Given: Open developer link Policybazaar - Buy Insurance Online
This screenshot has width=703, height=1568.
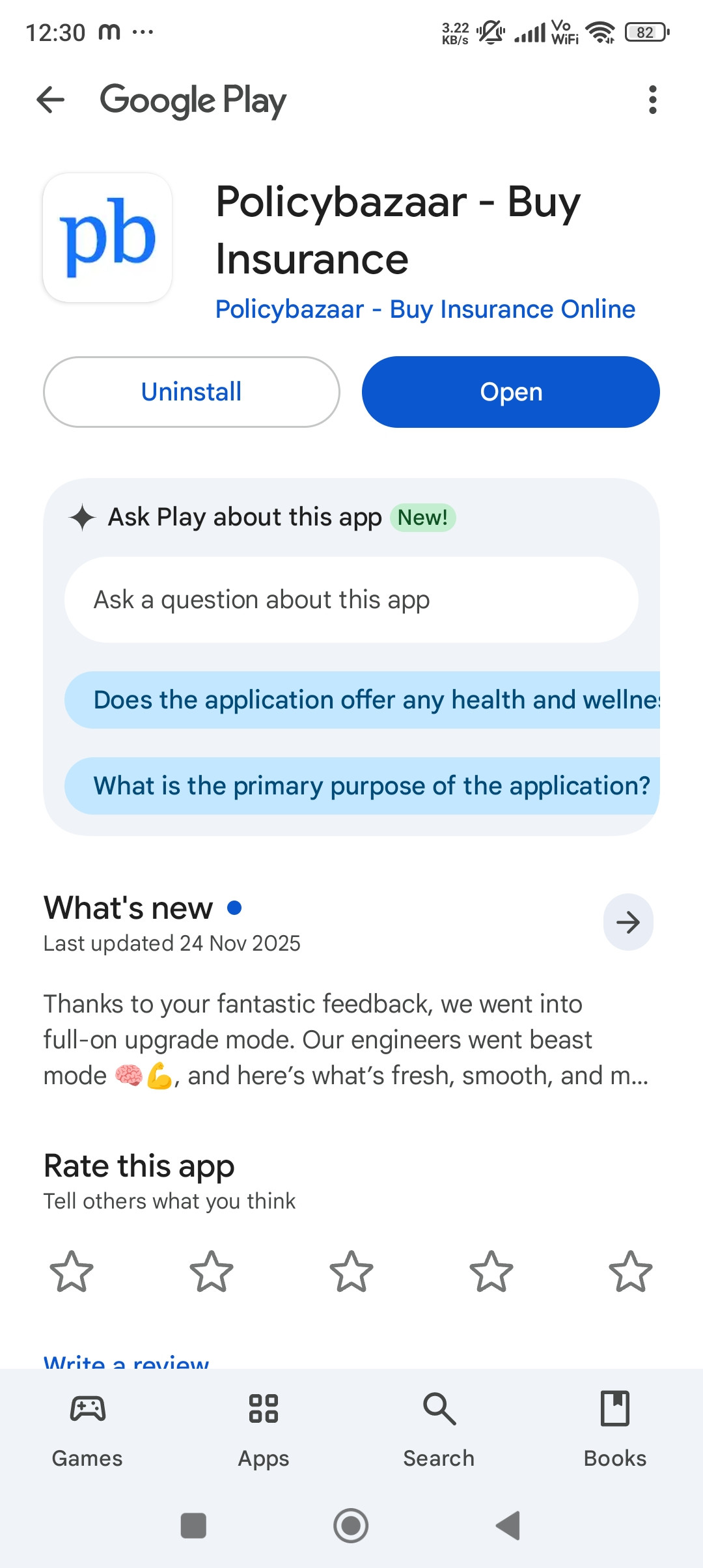Looking at the screenshot, I should click(x=425, y=309).
